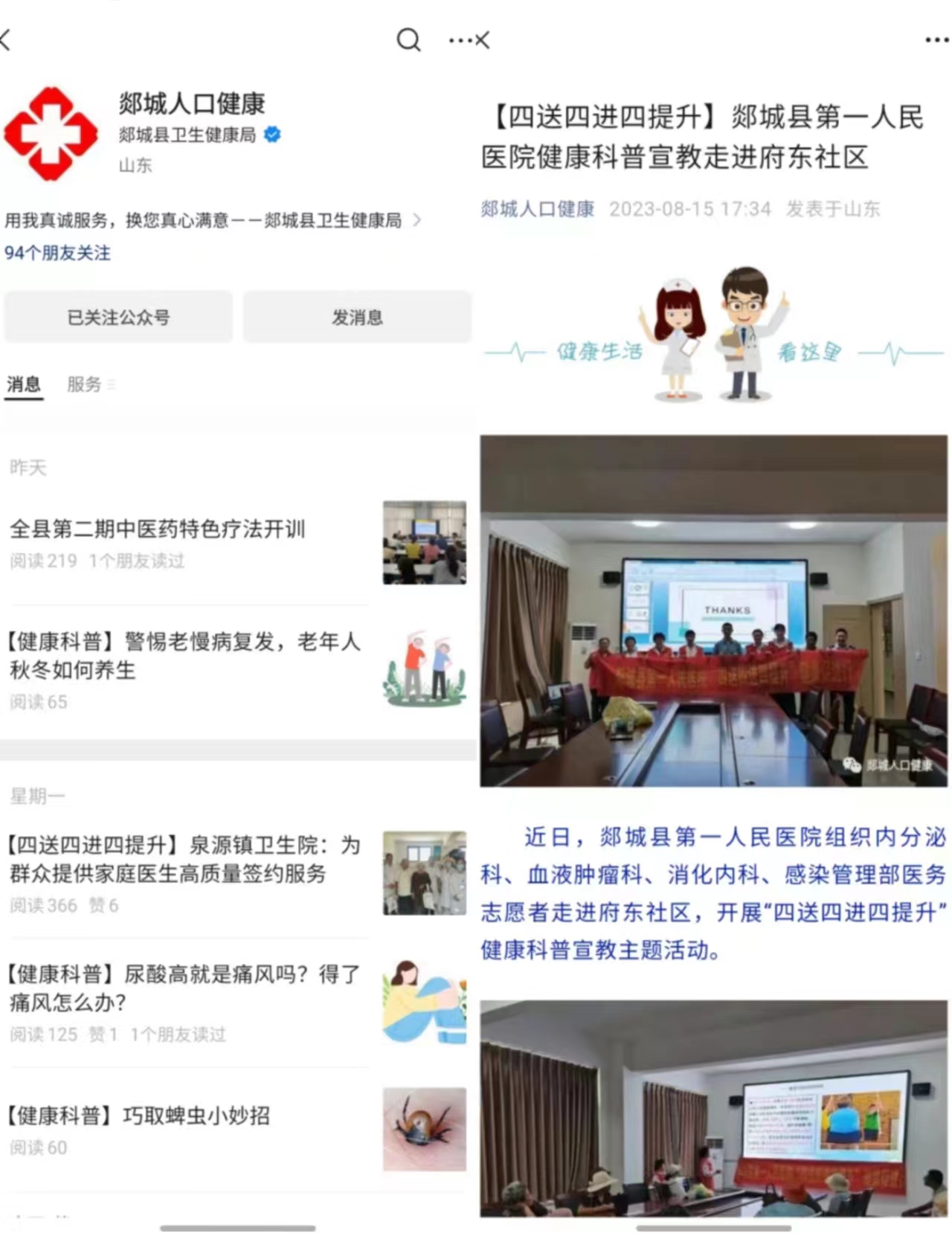
Task: Open the article's overflow menu
Action: [x=936, y=40]
